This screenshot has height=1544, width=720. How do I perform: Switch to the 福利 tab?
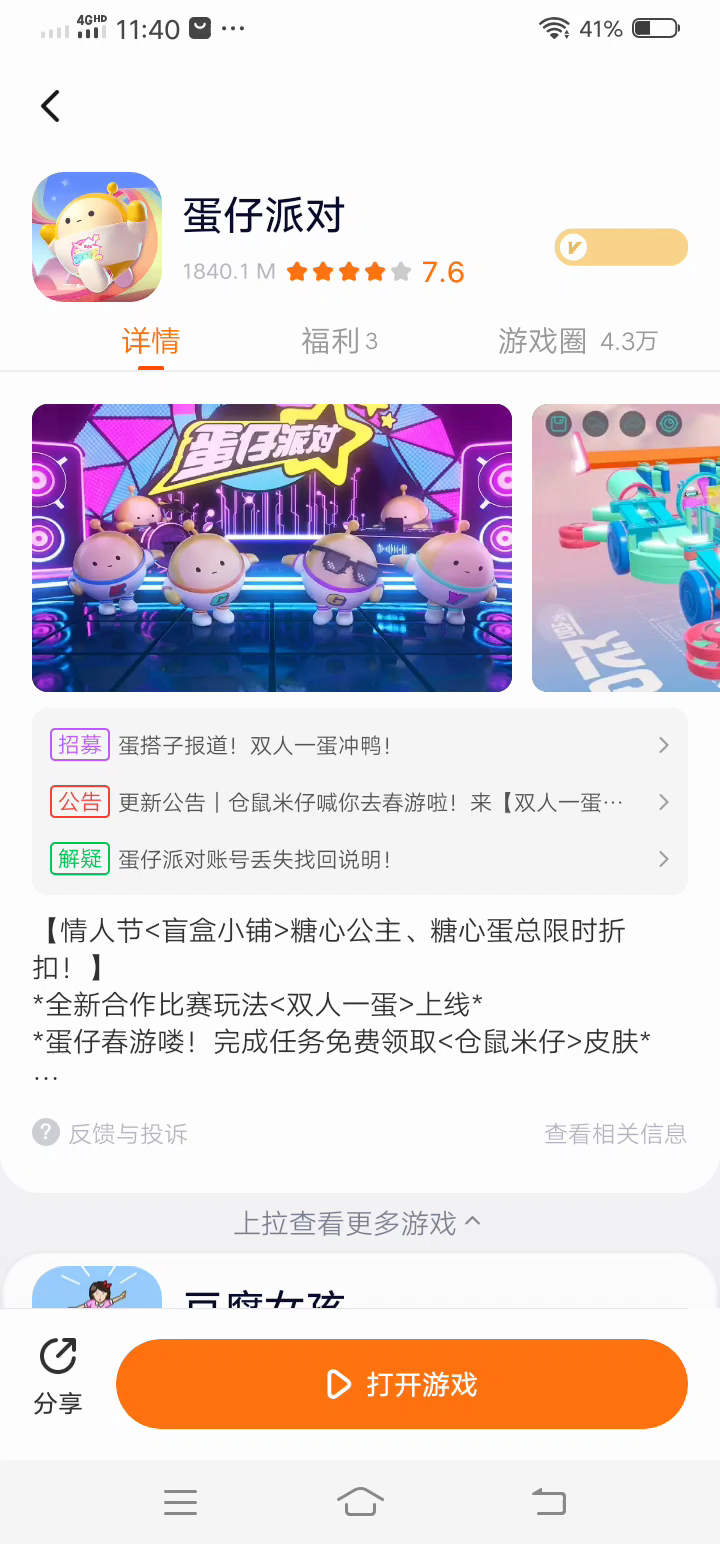pyautogui.click(x=339, y=342)
